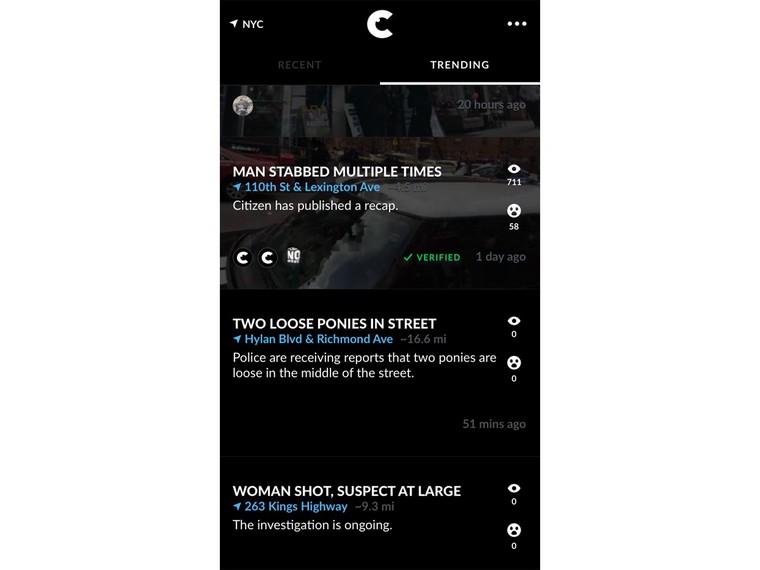React to the Two Loose Ponies incident
This screenshot has height=570, width=760.
coord(514,363)
